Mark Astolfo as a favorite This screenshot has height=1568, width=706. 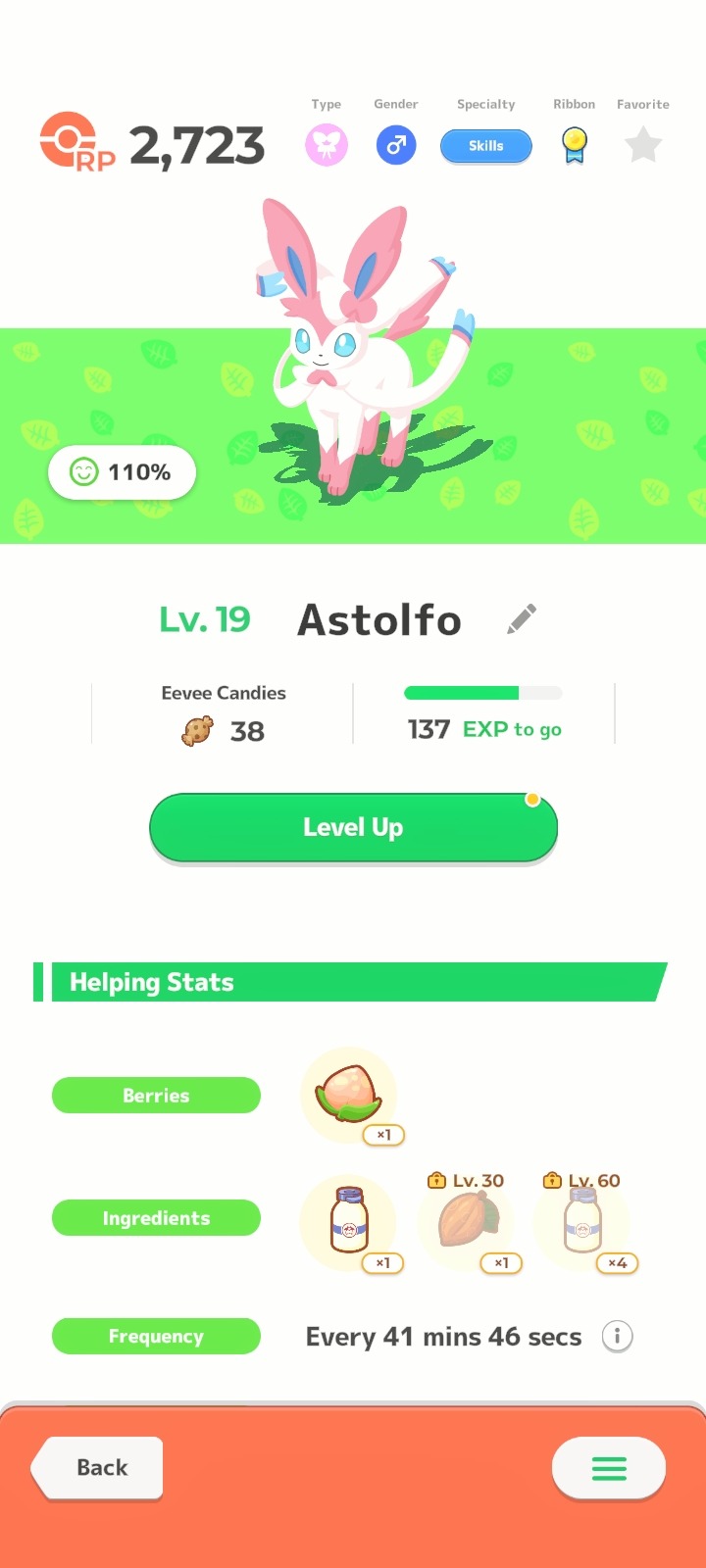point(643,146)
